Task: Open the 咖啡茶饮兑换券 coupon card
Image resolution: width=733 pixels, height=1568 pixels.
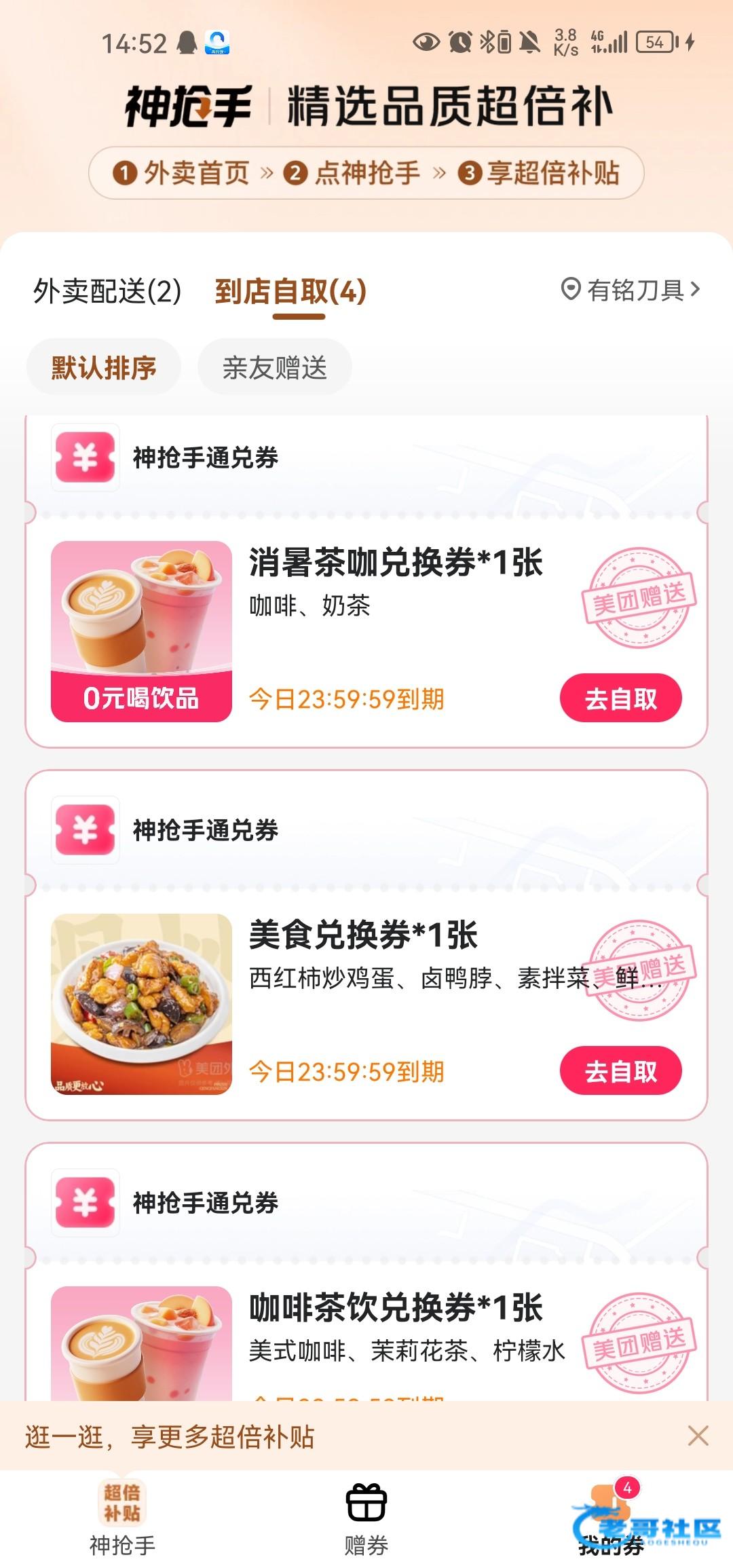Action: pos(396,1307)
